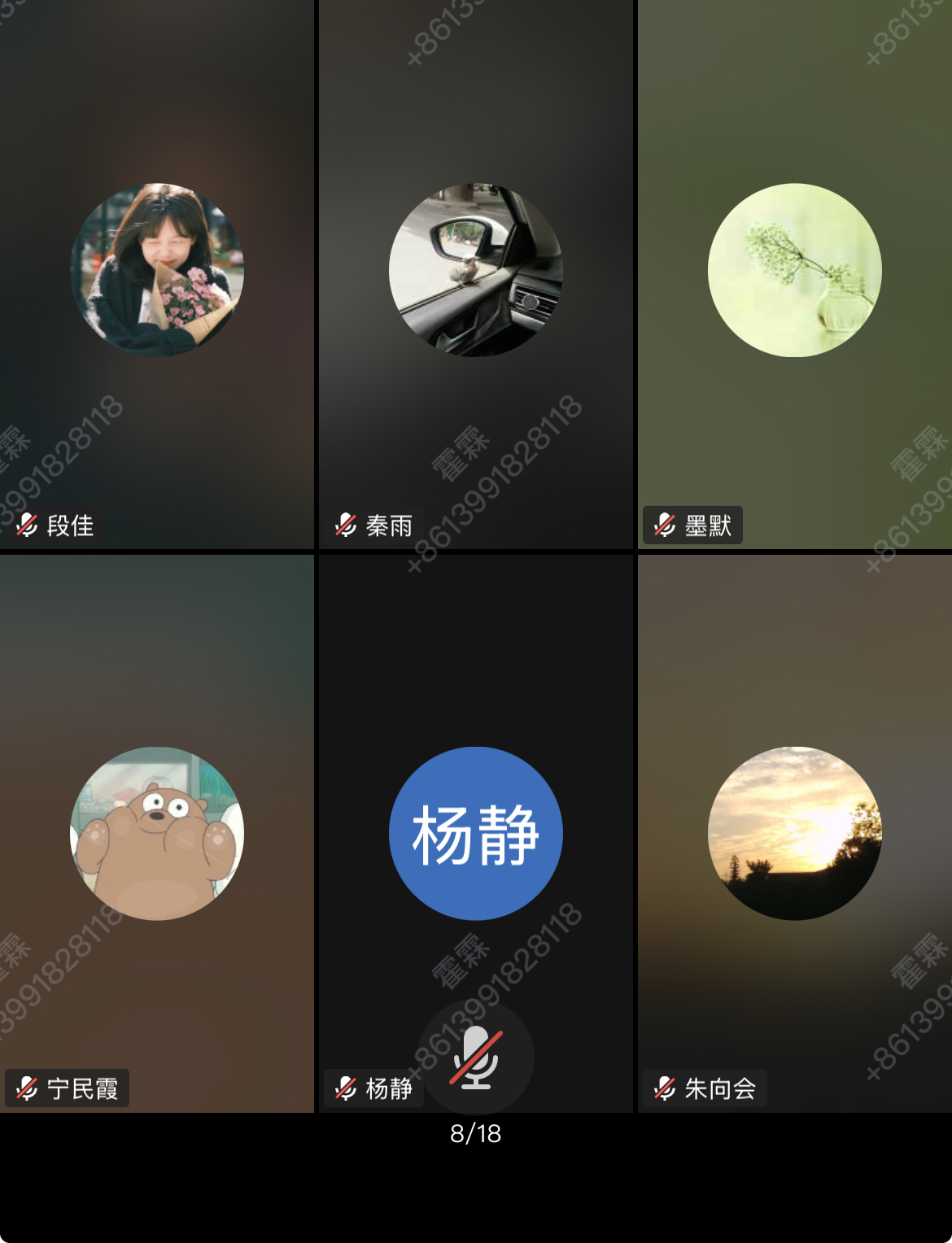Image resolution: width=952 pixels, height=1243 pixels.
Task: Tap 杨静's blue avatar tile
Action: pos(476,834)
